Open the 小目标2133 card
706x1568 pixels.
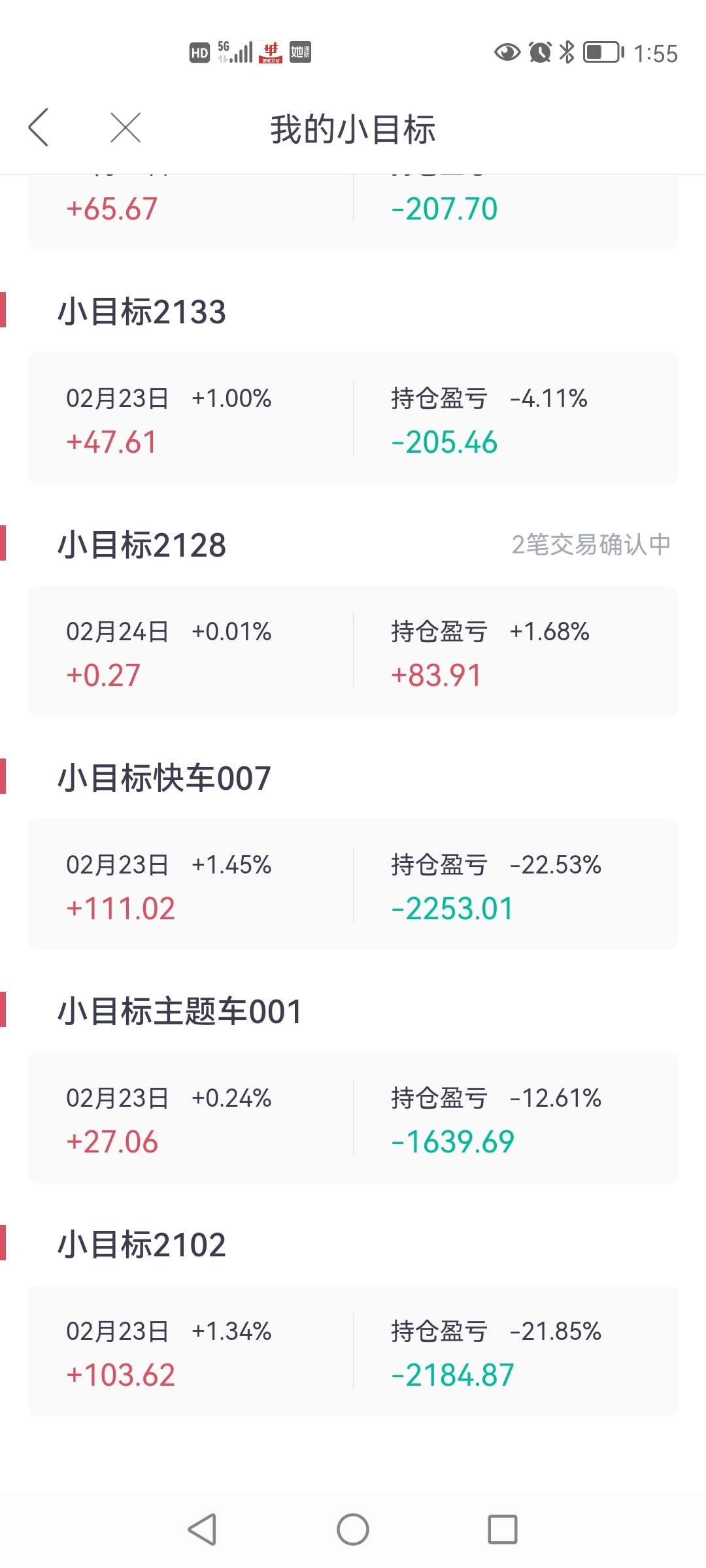pyautogui.click(x=353, y=417)
